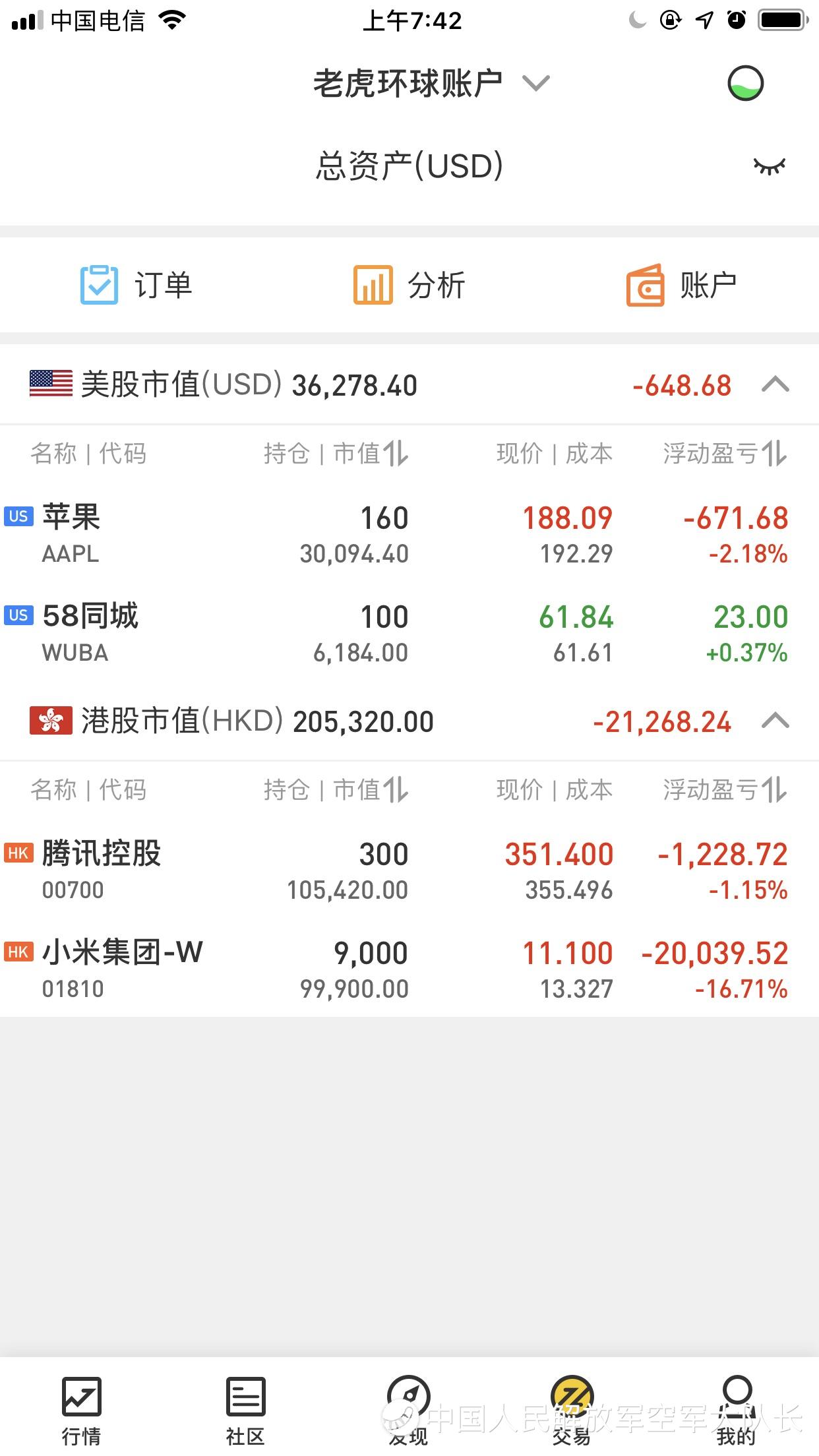Open 分析 analysis
This screenshot has width=819, height=1456.
[x=409, y=285]
